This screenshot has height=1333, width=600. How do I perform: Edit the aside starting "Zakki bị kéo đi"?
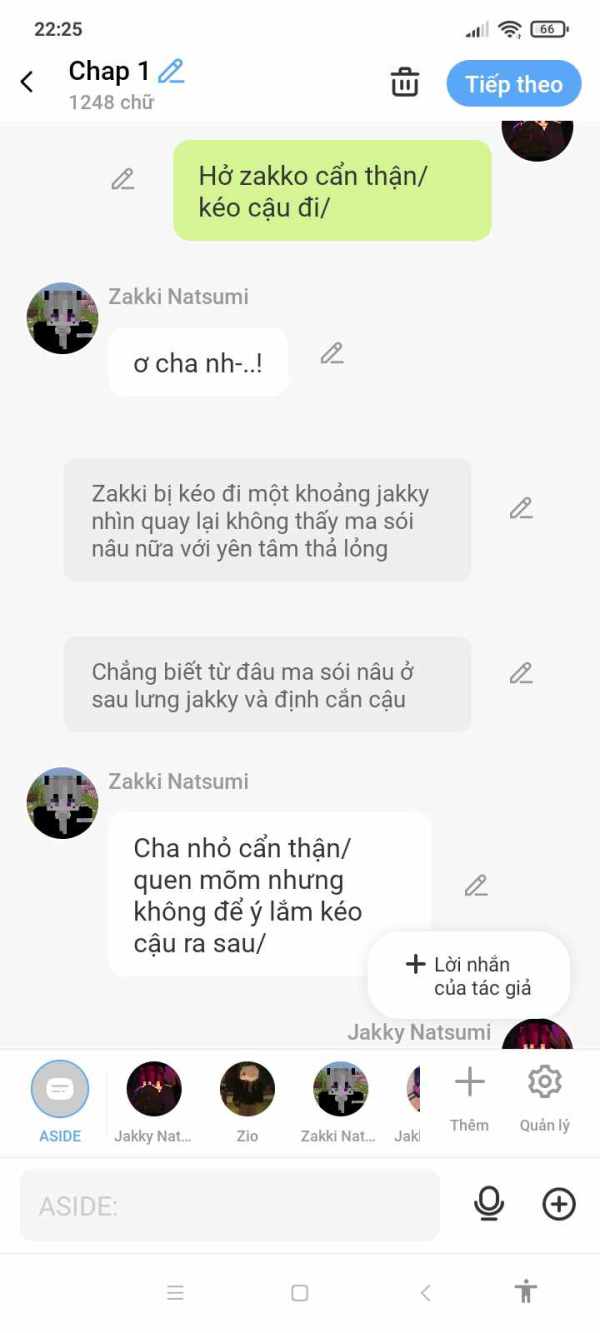coord(521,508)
